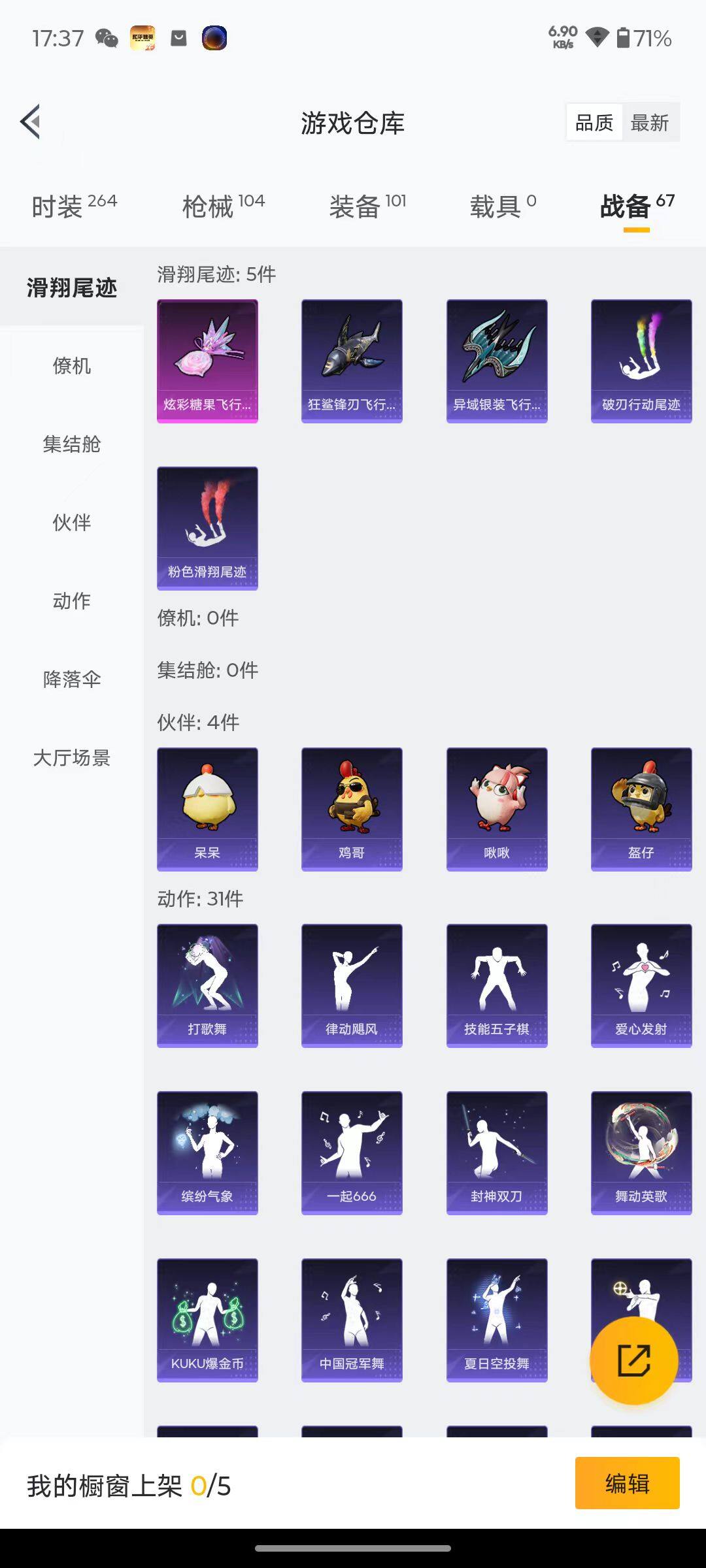706x1568 pixels.
Task: Select the 呆呆 chick companion
Action: click(207, 808)
